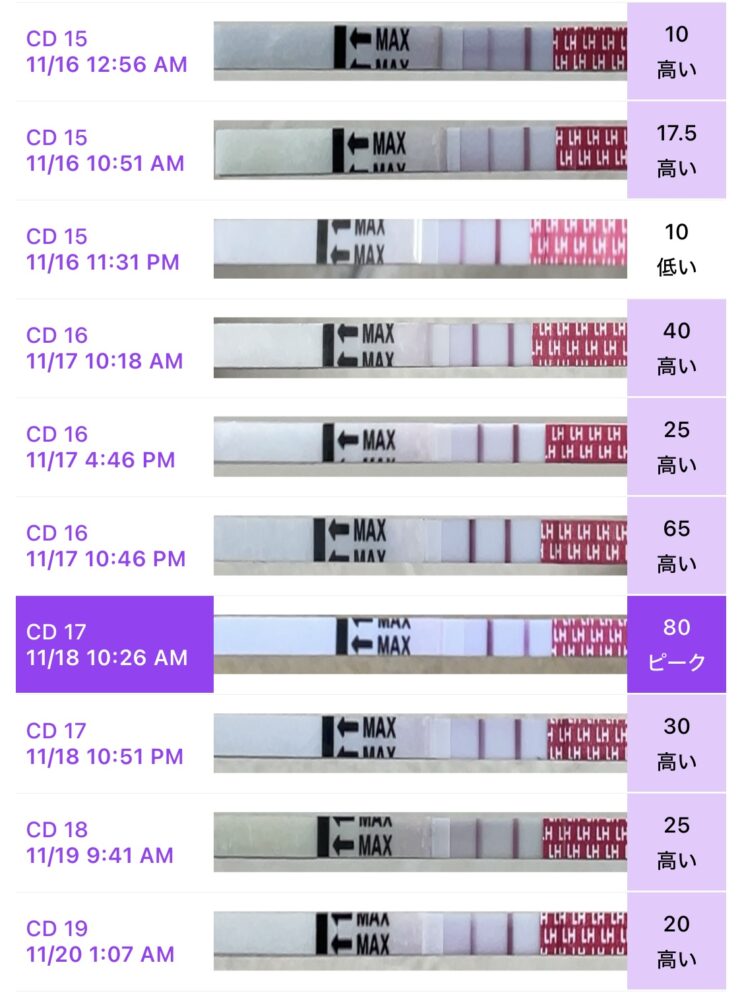View the 11/17 10:46 PM test row
742x1000 pixels.
click(x=106, y=546)
